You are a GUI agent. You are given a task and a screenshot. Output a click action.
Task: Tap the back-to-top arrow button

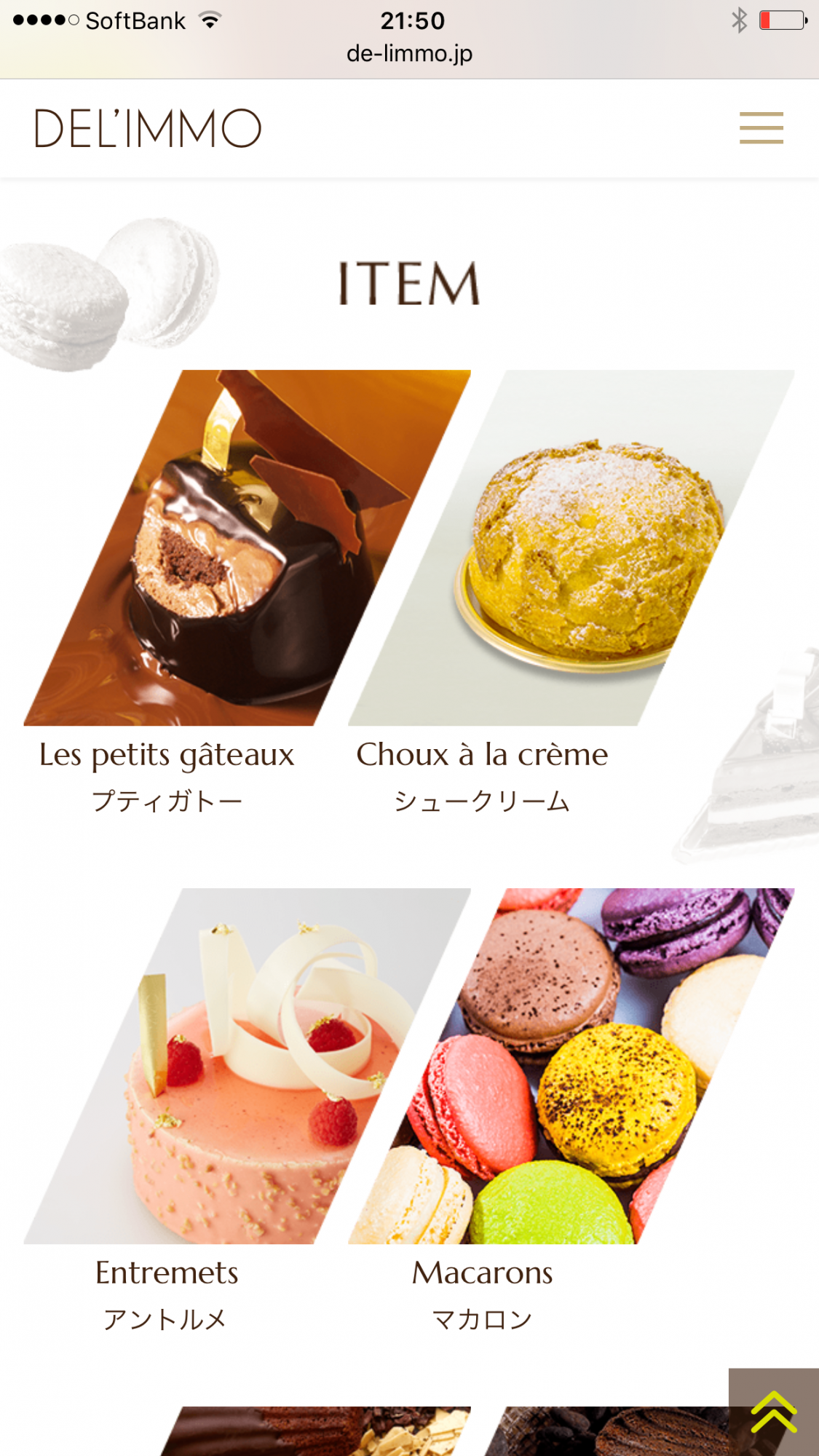coord(773,1412)
